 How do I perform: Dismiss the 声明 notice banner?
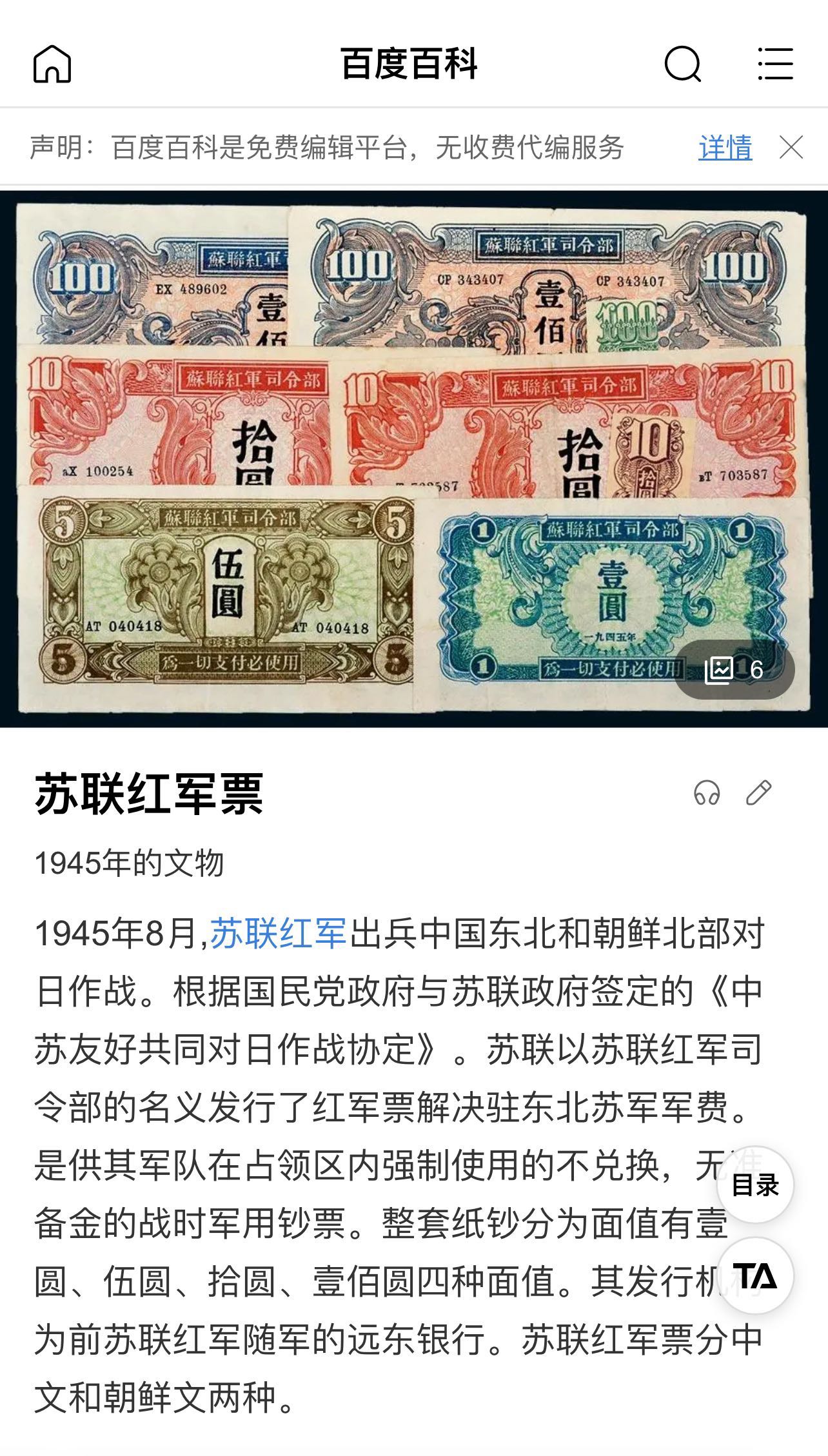[x=791, y=148]
